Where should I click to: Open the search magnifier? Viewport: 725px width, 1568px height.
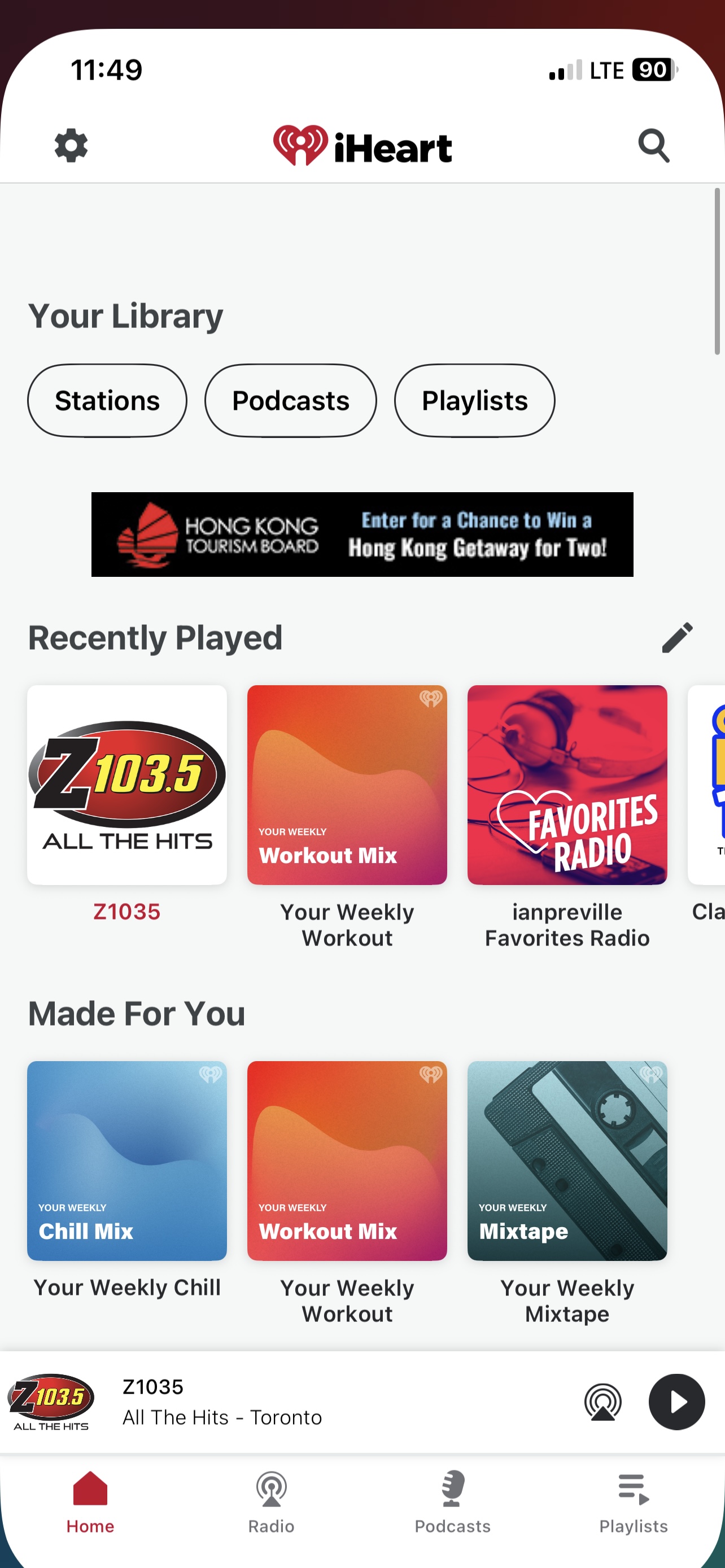pos(654,146)
